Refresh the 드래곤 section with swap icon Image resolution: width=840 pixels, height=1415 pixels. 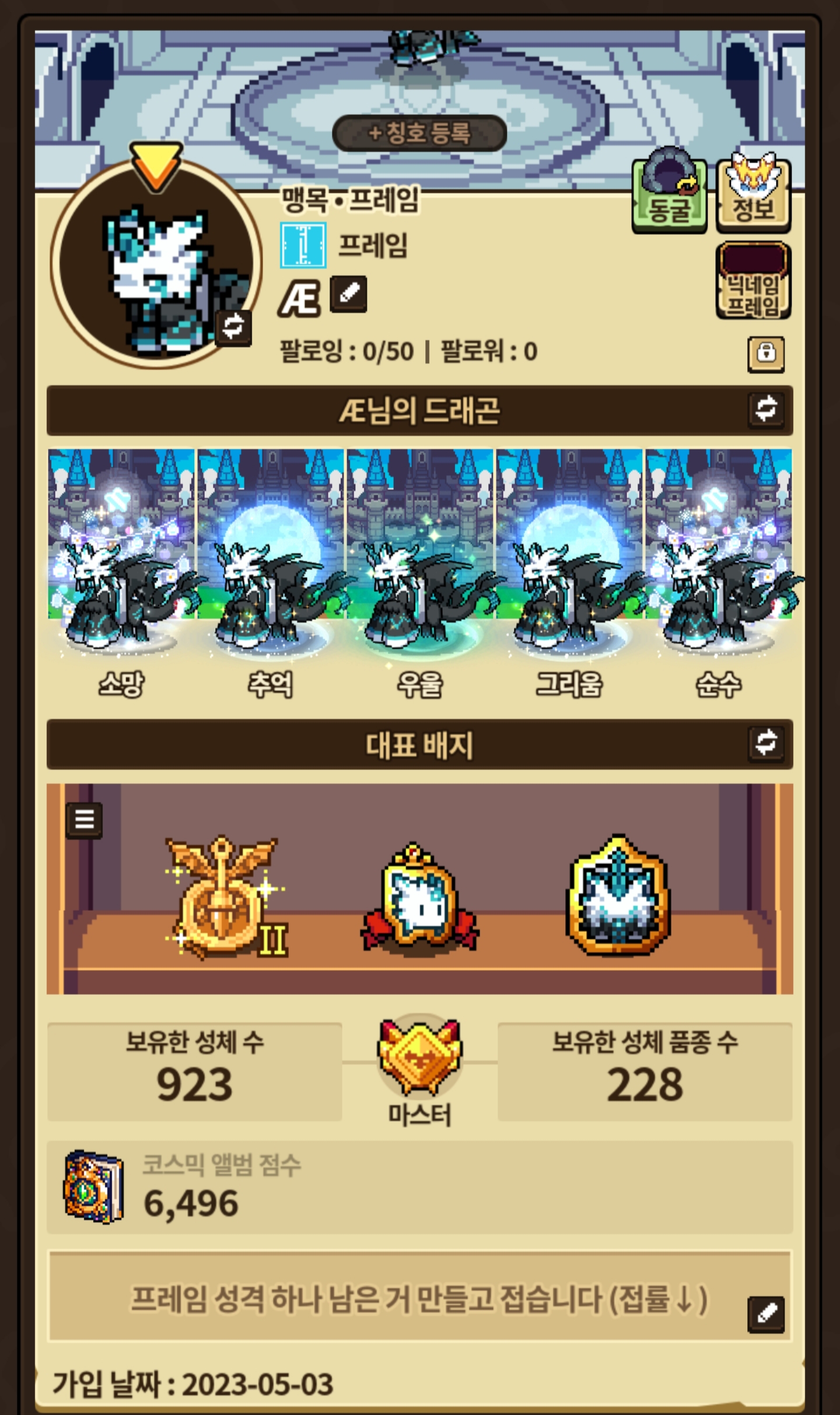766,410
